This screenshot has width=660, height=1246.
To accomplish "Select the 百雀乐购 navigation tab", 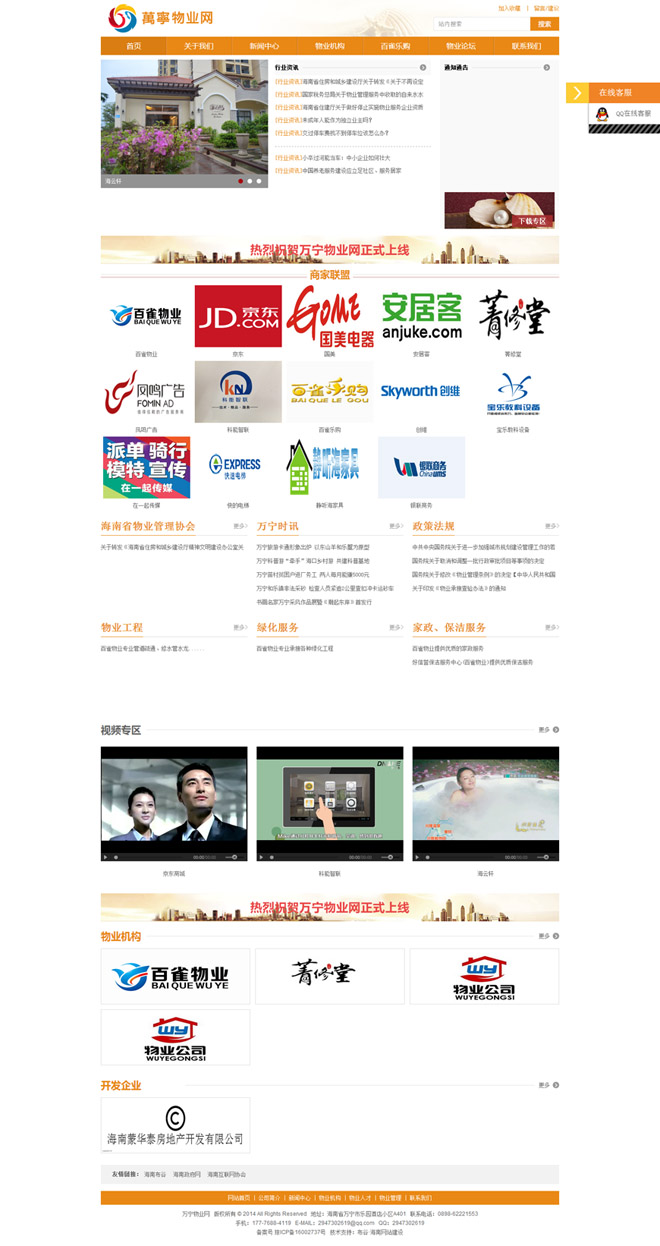I will click(x=395, y=46).
